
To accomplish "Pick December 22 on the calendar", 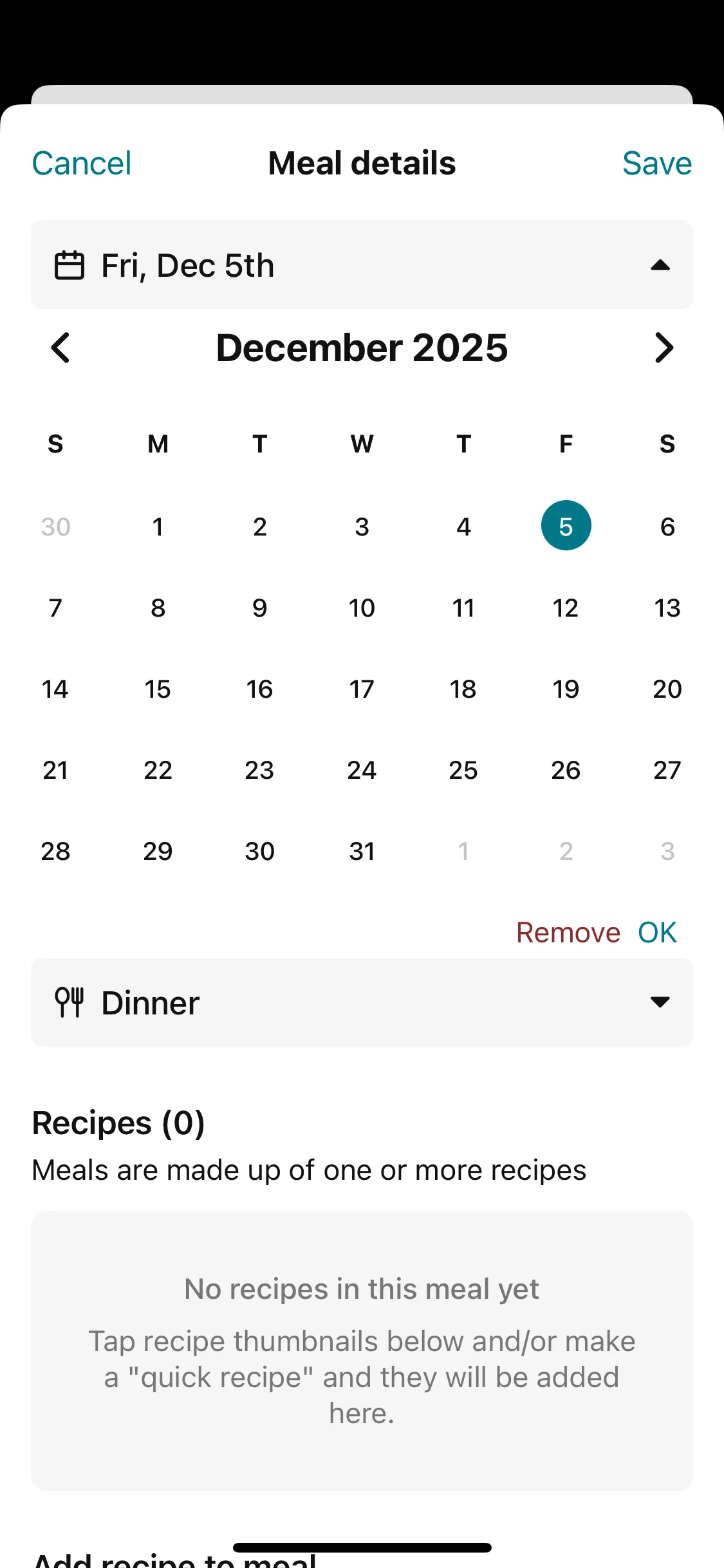I will pyautogui.click(x=158, y=770).
